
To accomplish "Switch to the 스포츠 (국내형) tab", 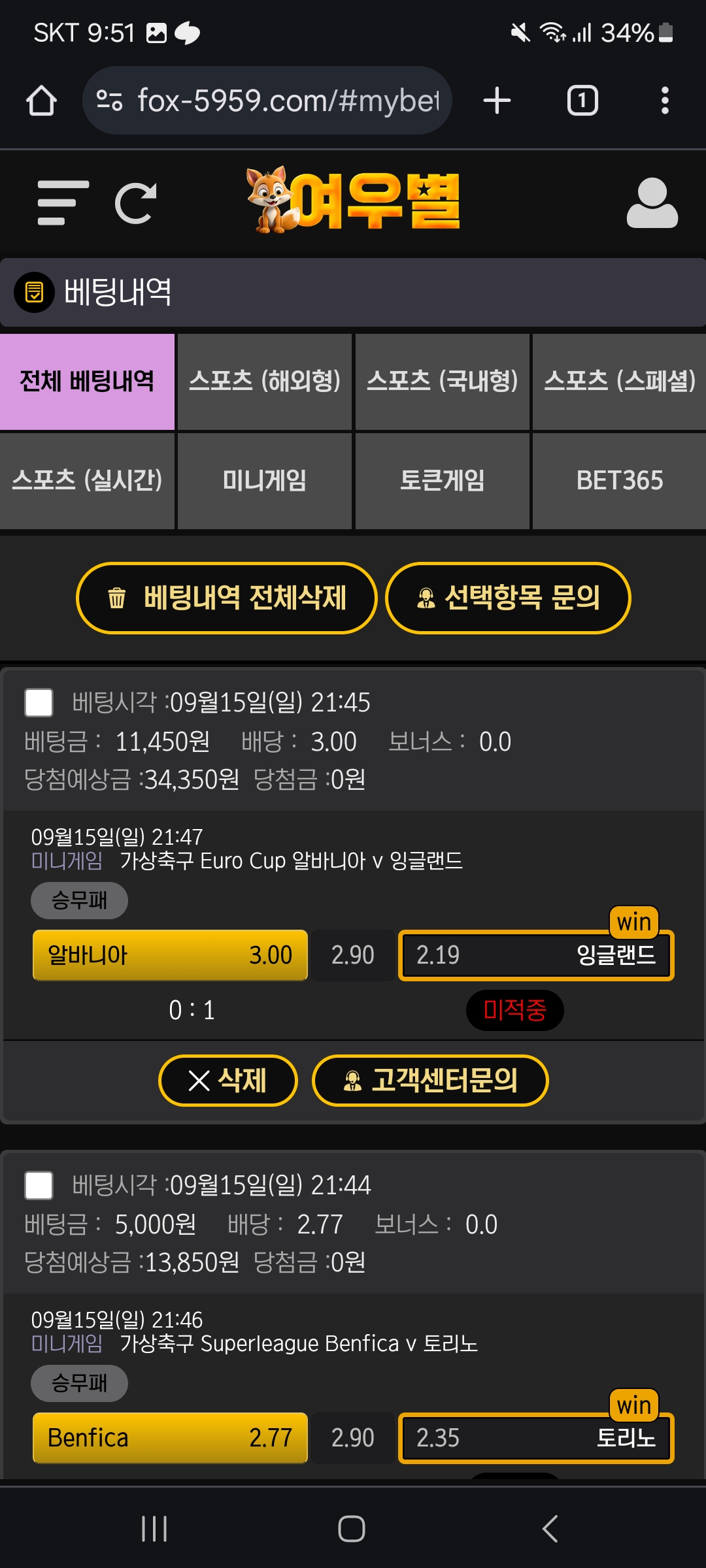I will [x=443, y=382].
